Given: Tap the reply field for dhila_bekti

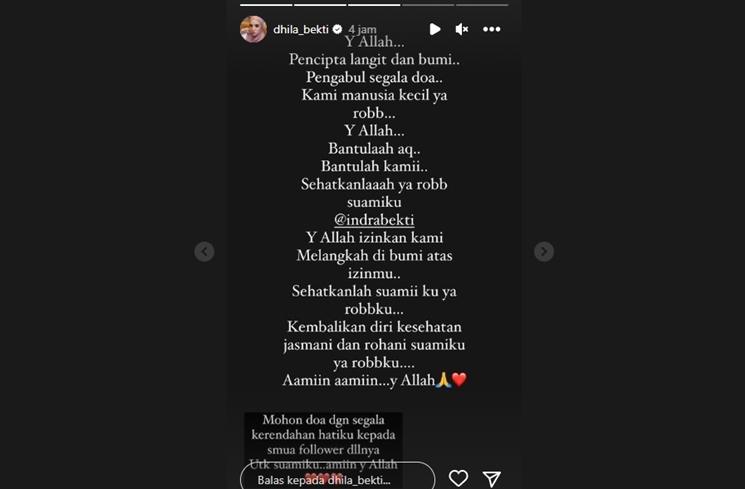Looking at the screenshot, I should [337, 478].
